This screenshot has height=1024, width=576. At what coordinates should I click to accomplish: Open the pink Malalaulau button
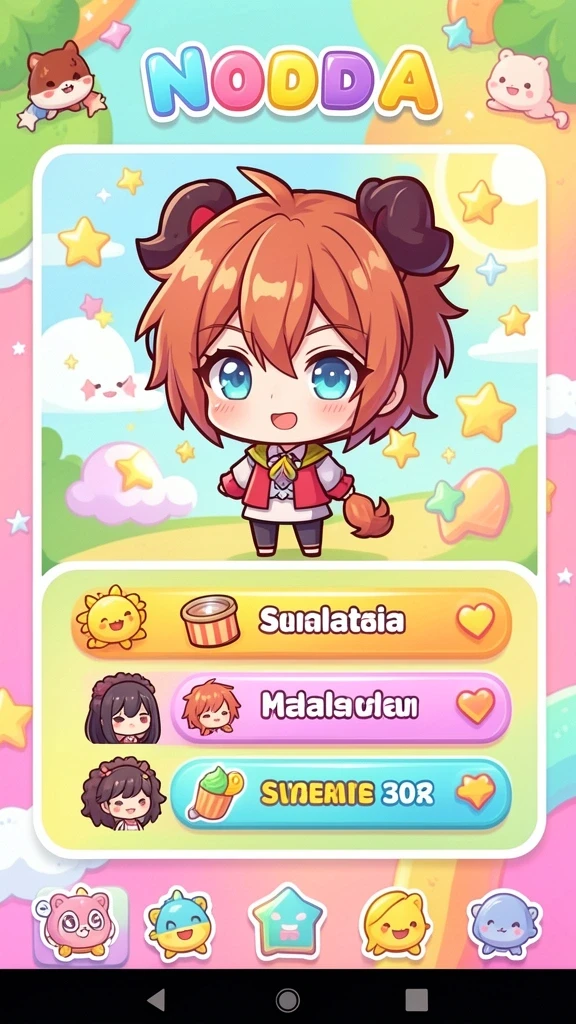(341, 707)
